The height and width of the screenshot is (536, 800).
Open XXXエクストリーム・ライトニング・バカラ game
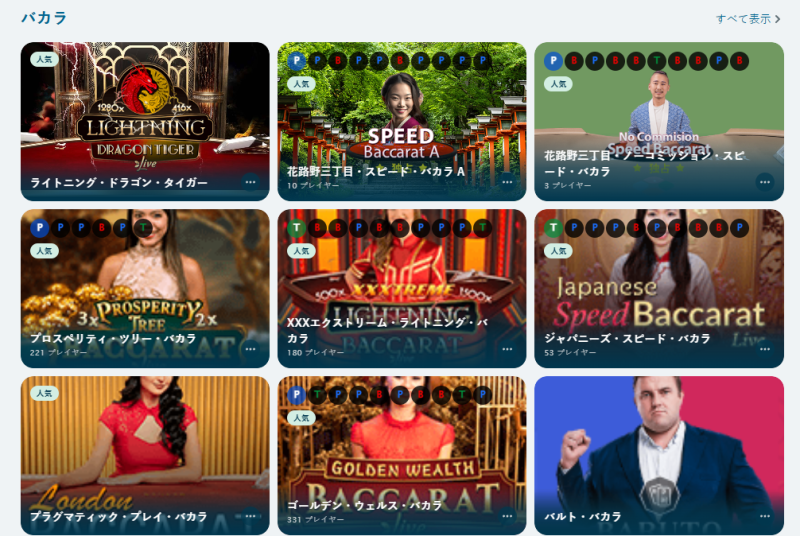click(x=402, y=285)
